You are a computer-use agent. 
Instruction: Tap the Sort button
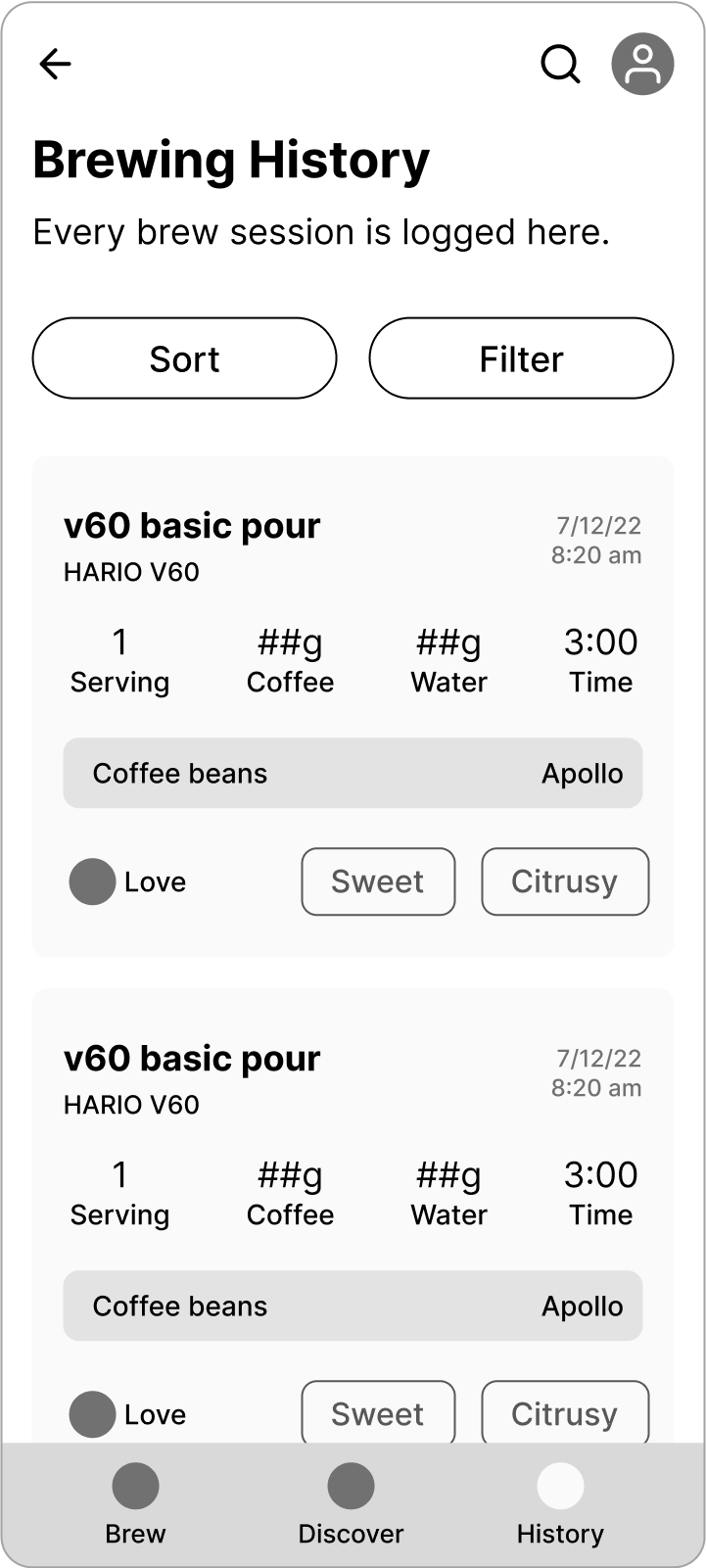(184, 358)
